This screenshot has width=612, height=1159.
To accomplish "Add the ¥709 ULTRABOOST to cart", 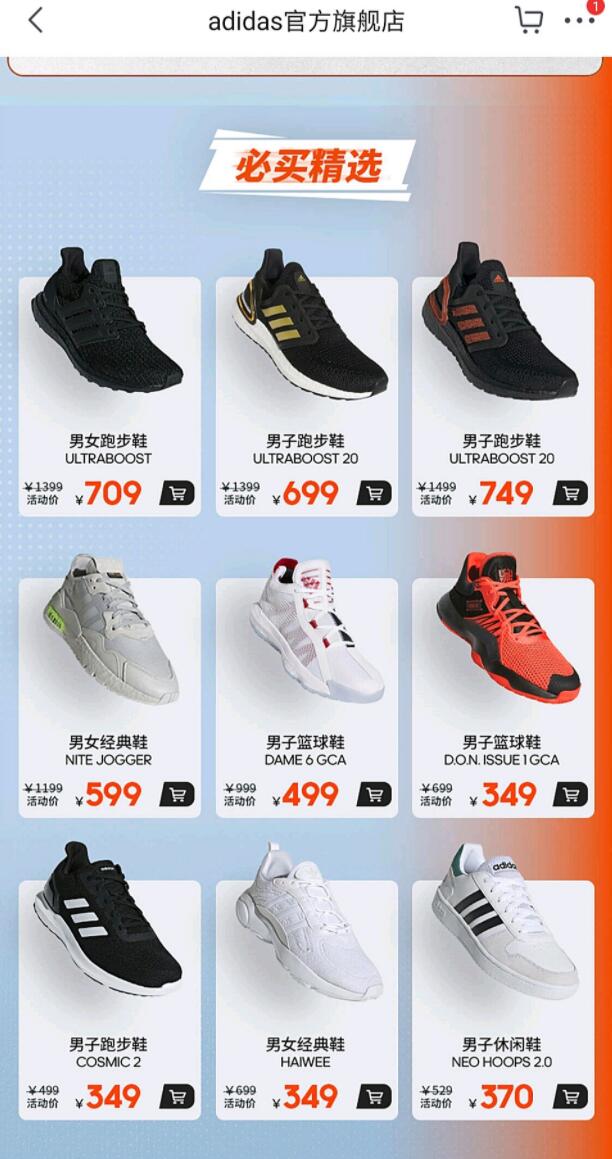I will 177,493.
